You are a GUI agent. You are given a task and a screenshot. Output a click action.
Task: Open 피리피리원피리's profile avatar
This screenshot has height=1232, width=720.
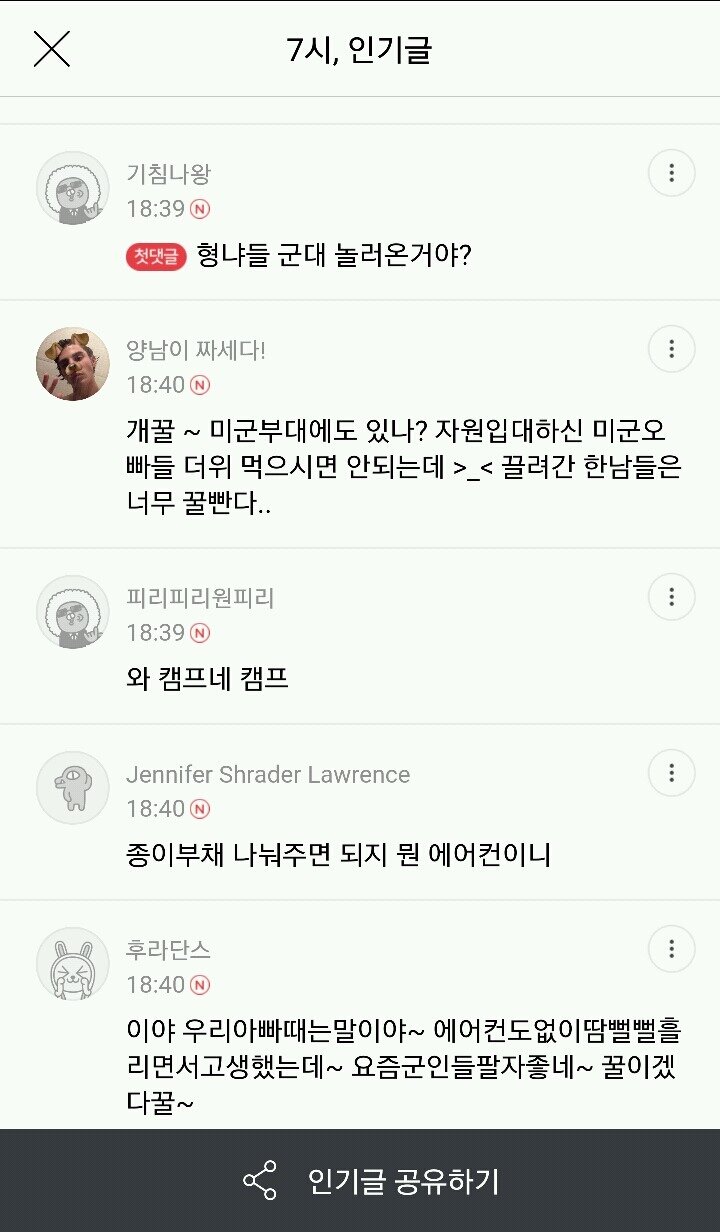73,612
